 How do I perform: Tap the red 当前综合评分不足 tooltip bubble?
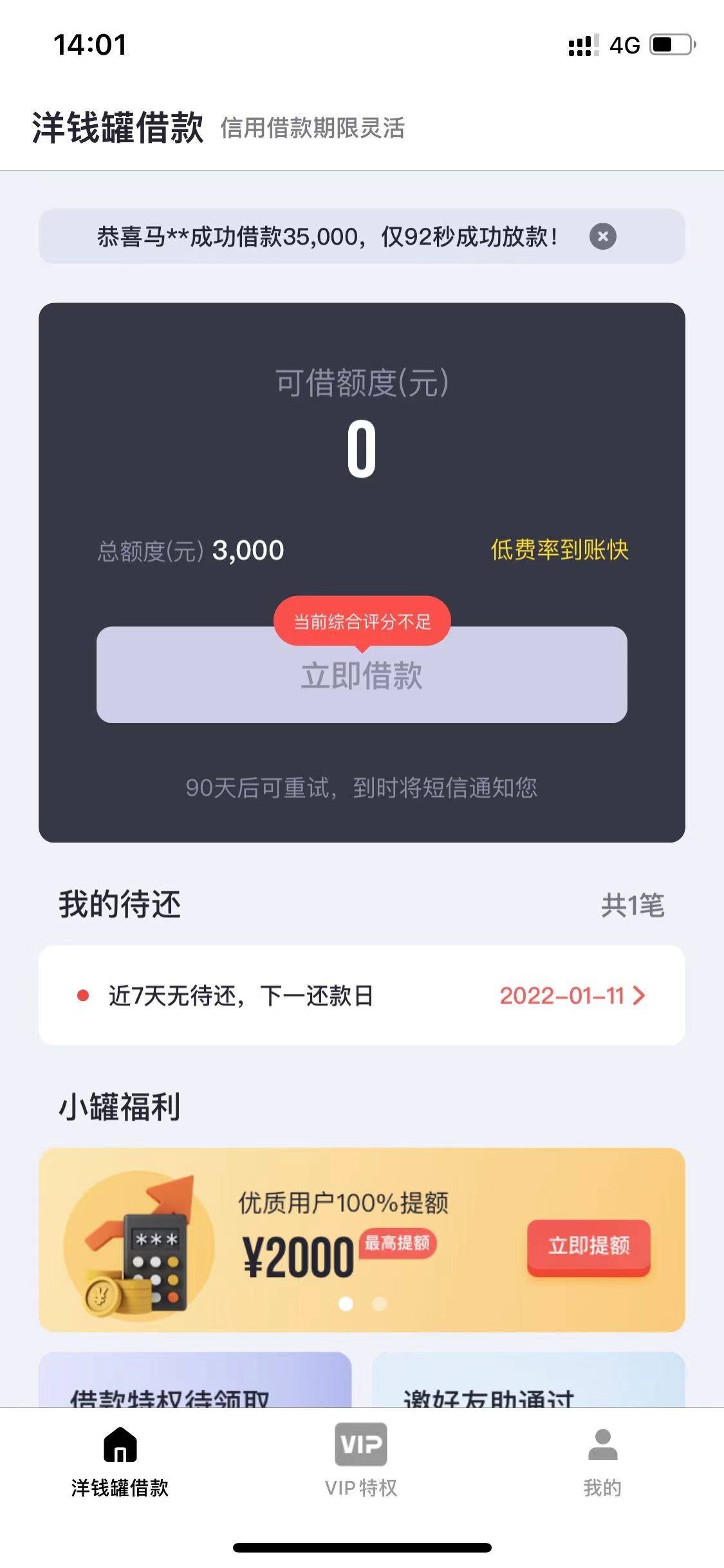(362, 622)
